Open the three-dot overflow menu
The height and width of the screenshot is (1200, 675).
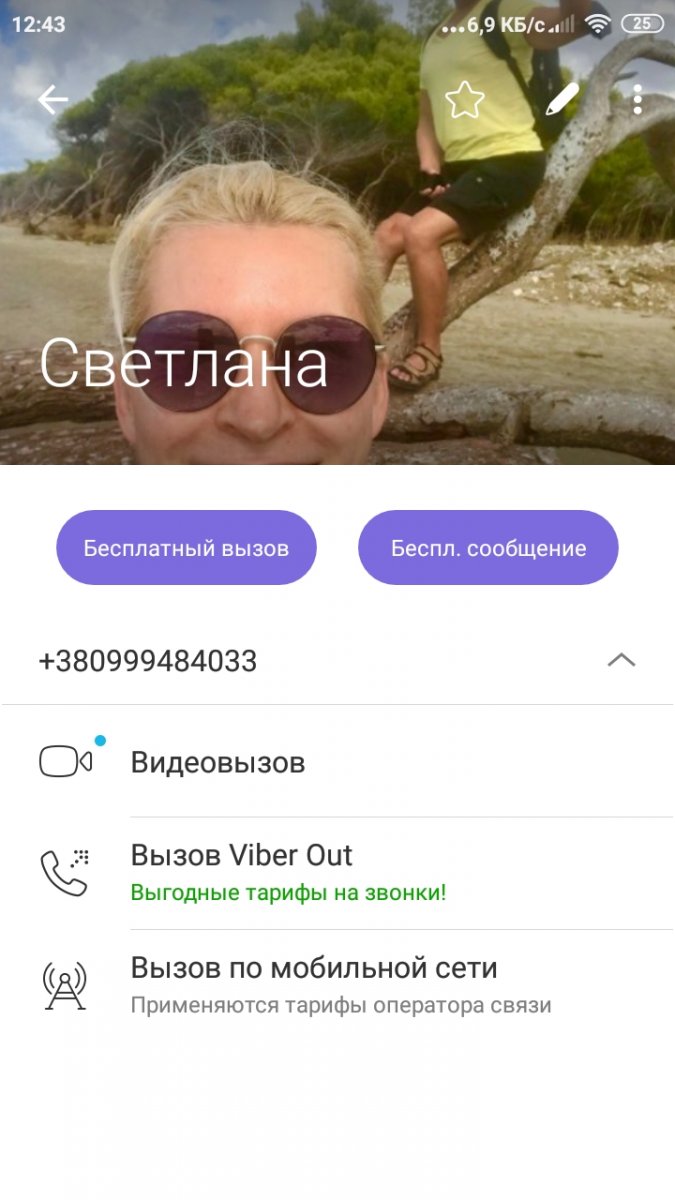click(637, 99)
